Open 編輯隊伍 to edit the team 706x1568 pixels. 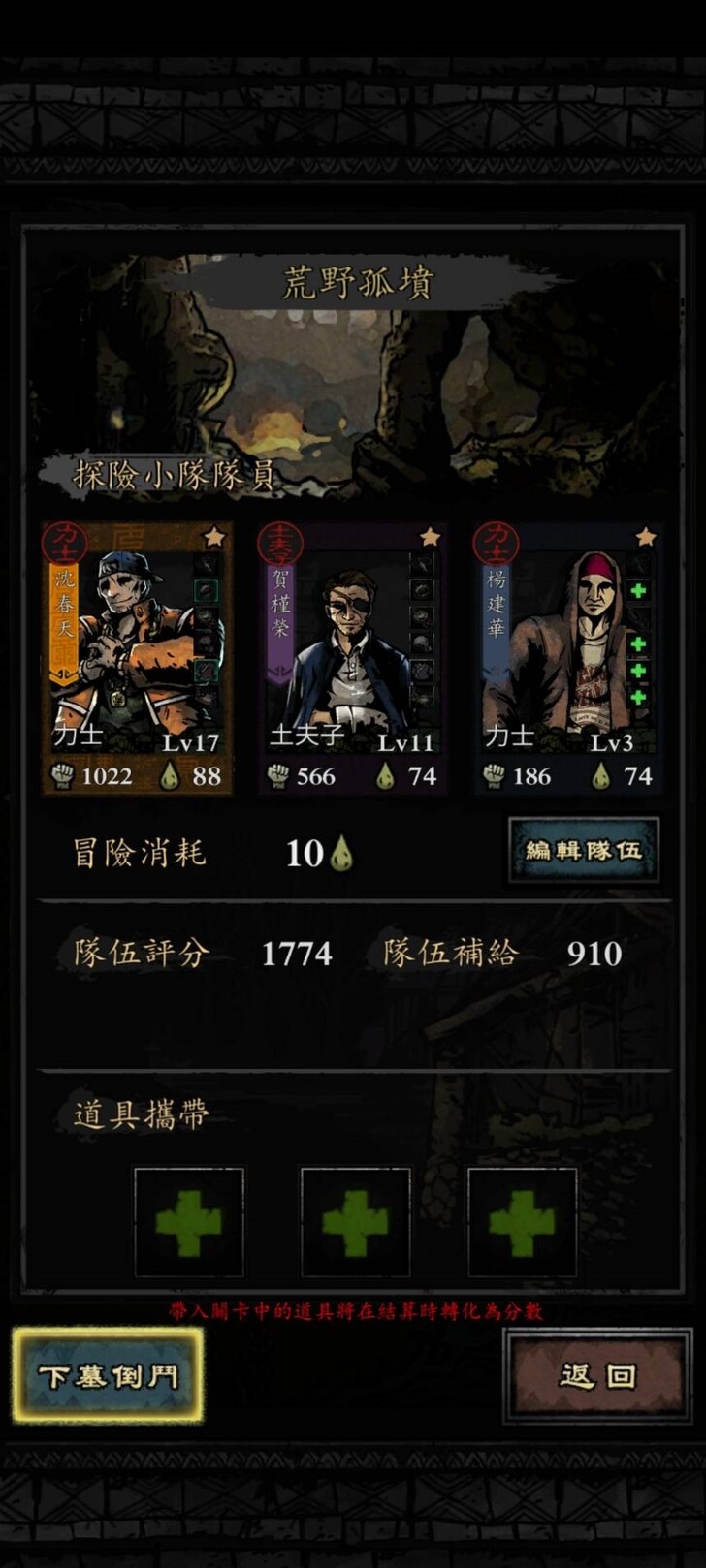[584, 850]
